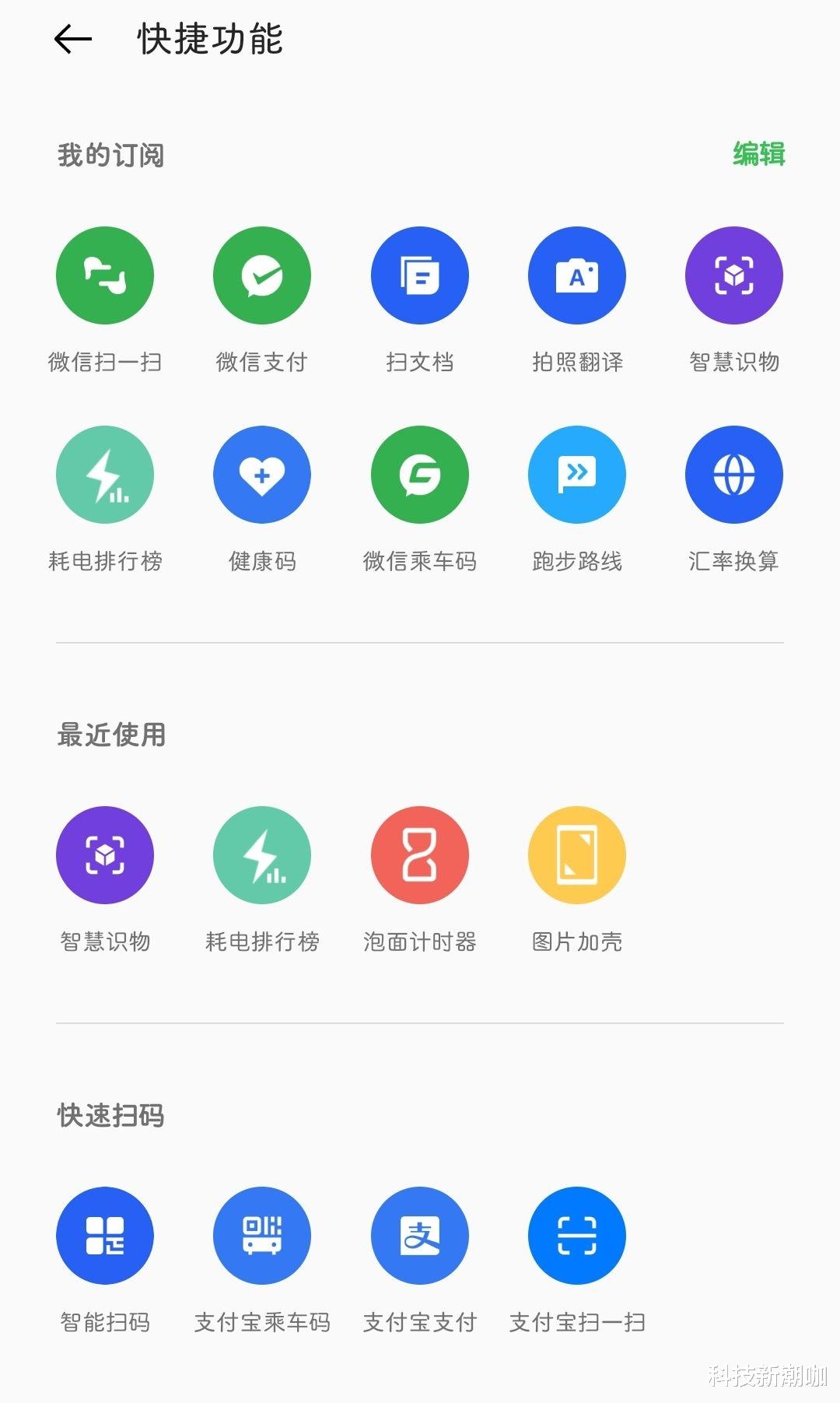Open WeChat Pay (微信支付) shortcut
Screen dimensions: 840x1403
[x=262, y=275]
